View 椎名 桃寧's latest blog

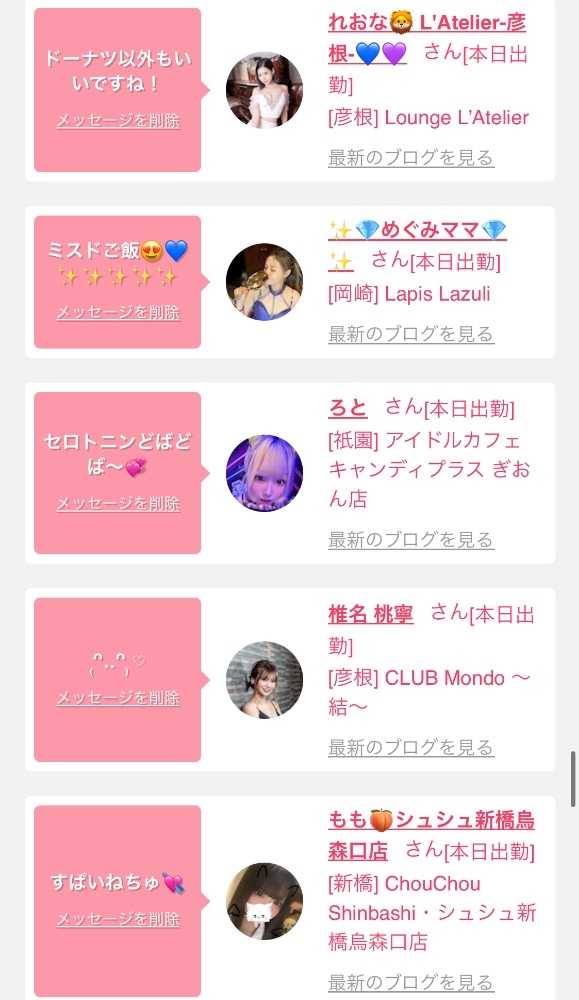(x=411, y=747)
